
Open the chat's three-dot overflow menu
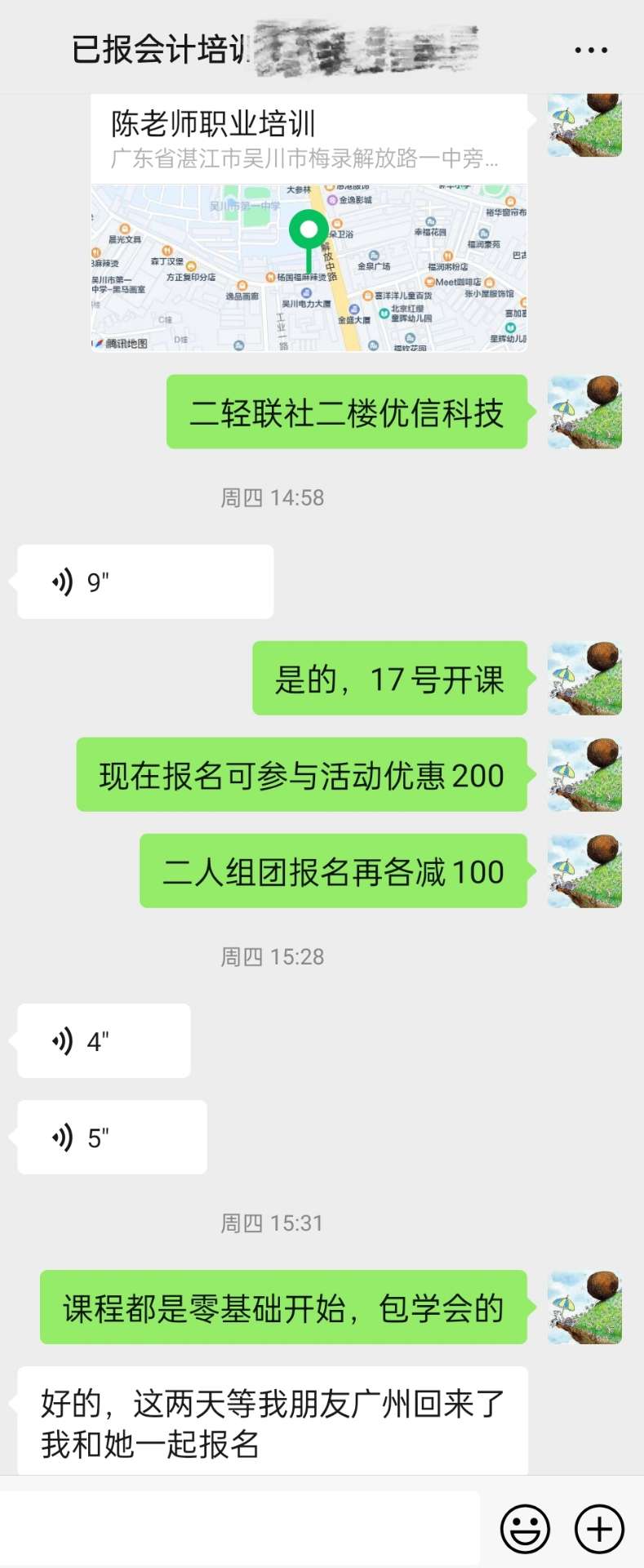[x=591, y=50]
